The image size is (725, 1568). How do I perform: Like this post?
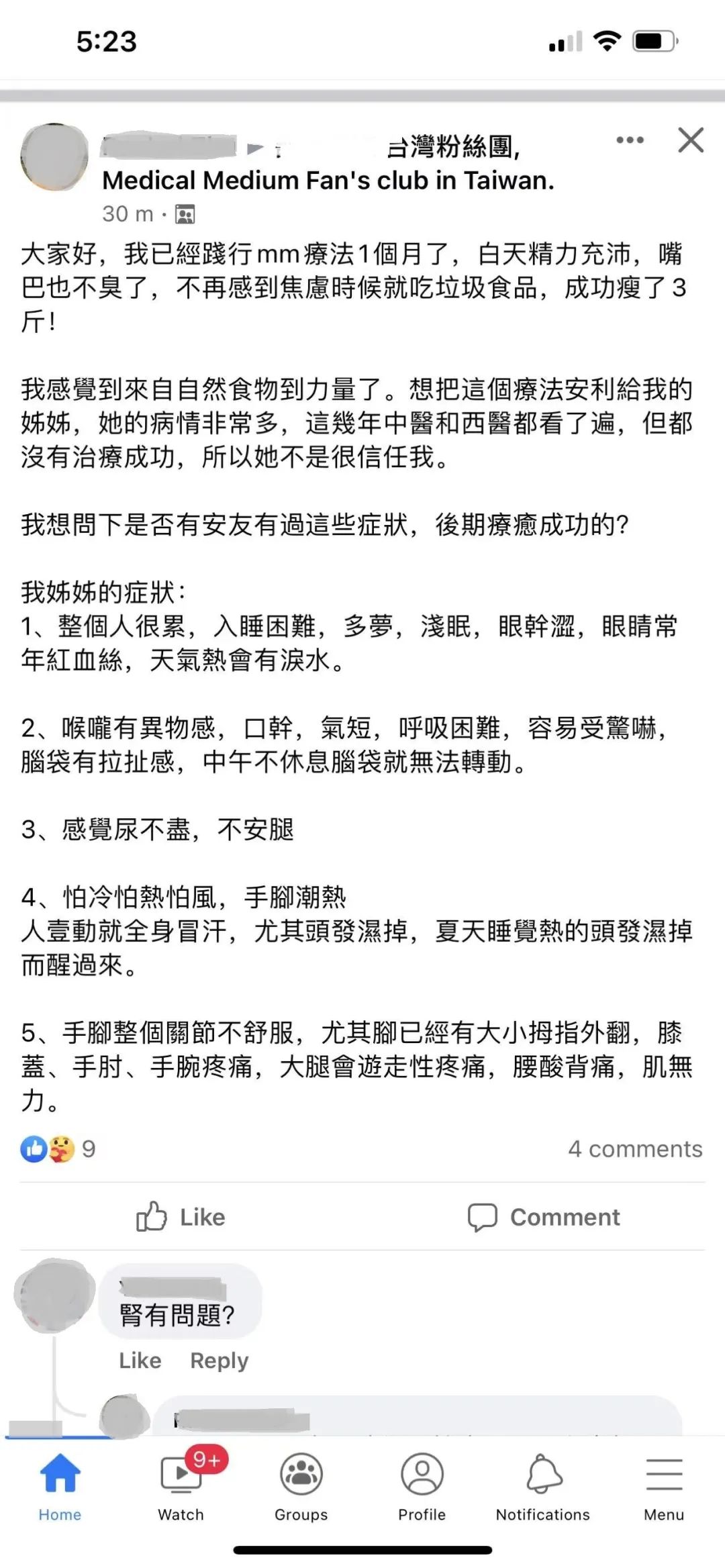(x=181, y=1216)
